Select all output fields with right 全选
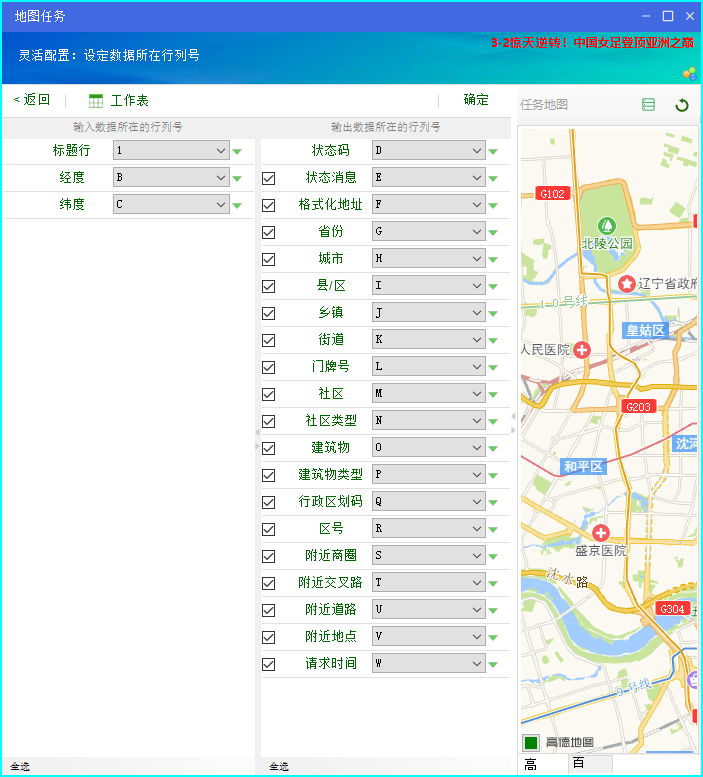The width and height of the screenshot is (703, 777). [279, 767]
